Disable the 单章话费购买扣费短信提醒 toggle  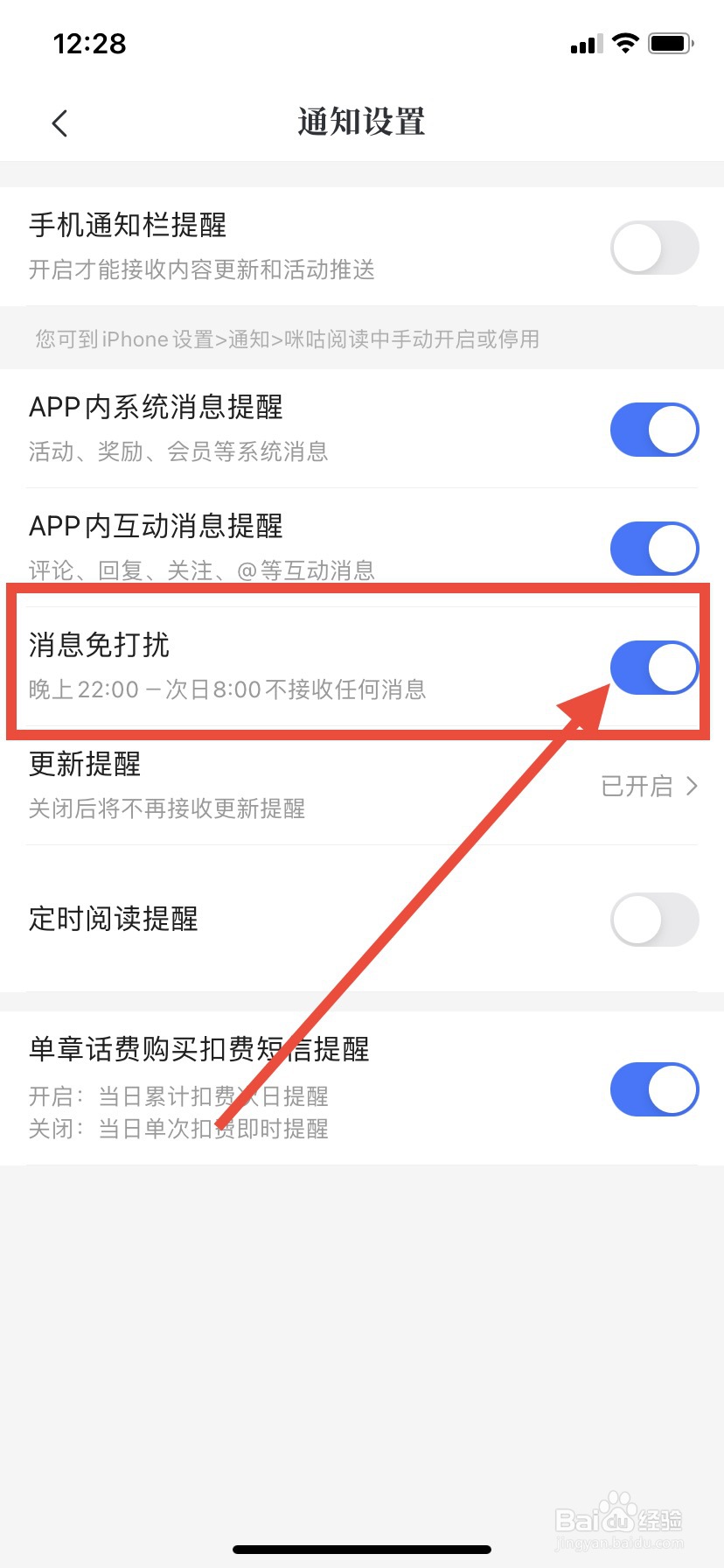[x=654, y=1089]
